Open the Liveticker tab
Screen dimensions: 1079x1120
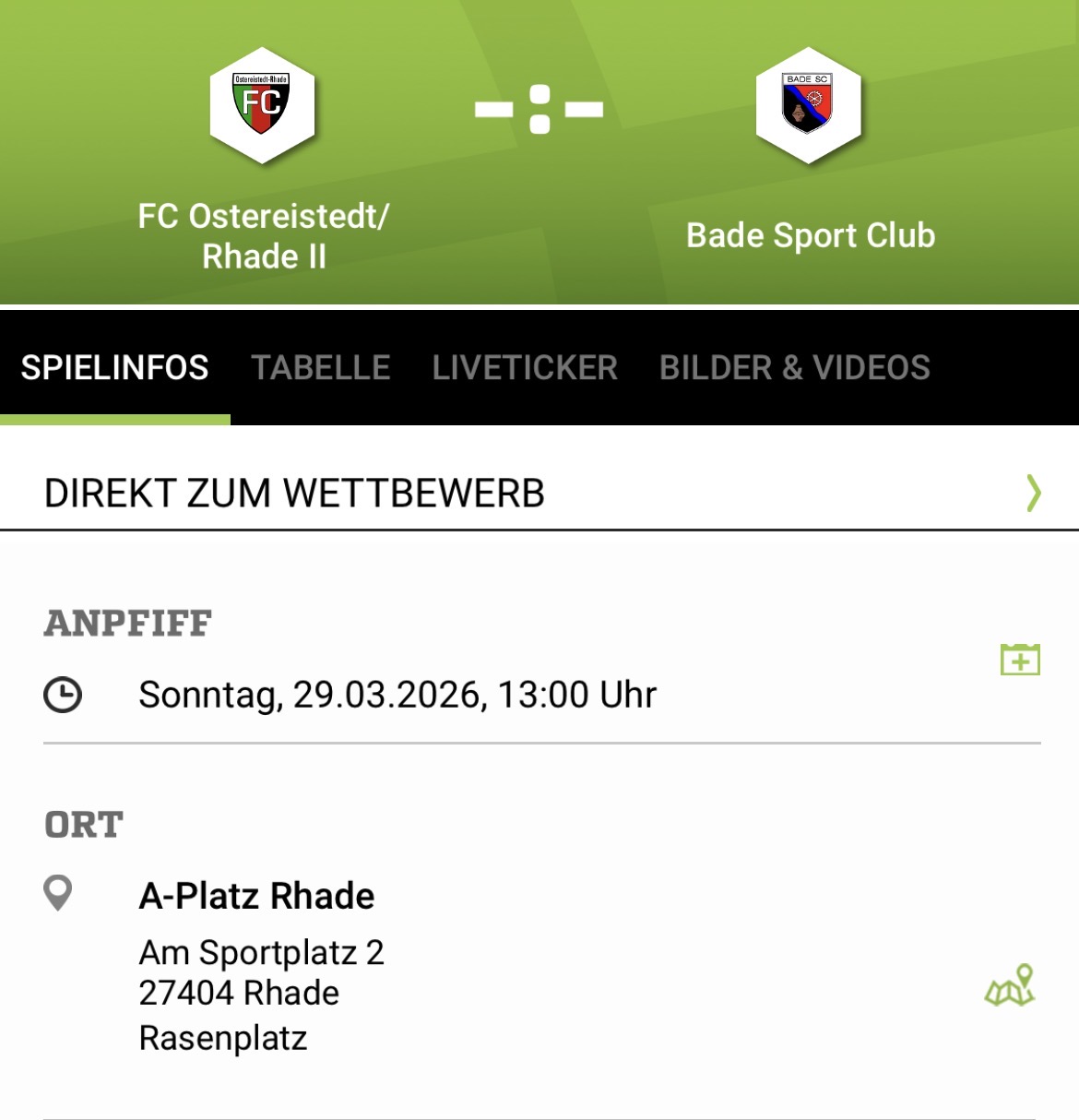pyautogui.click(x=525, y=368)
